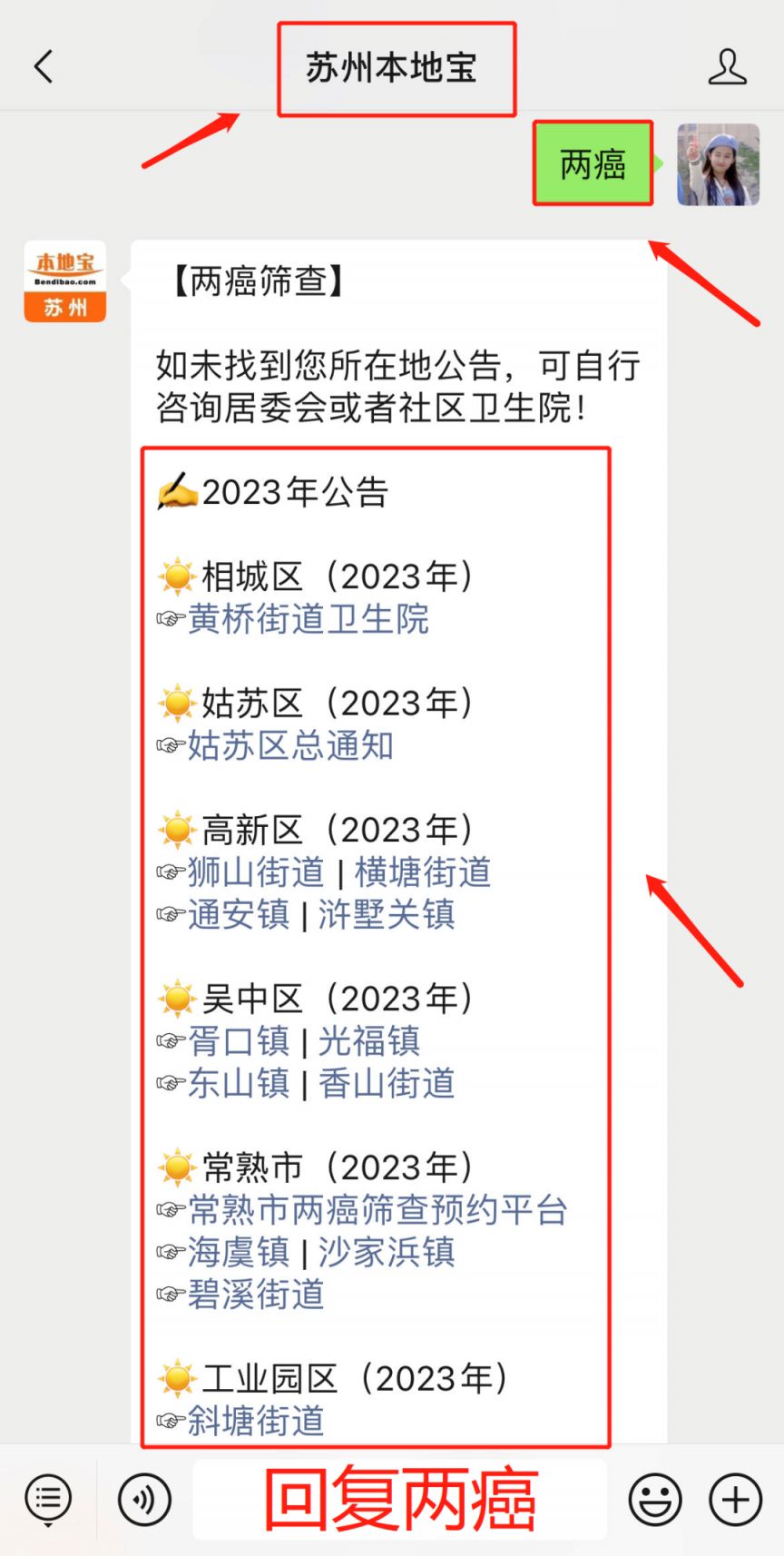
Task: Open the account profile icon
Action: (x=728, y=67)
